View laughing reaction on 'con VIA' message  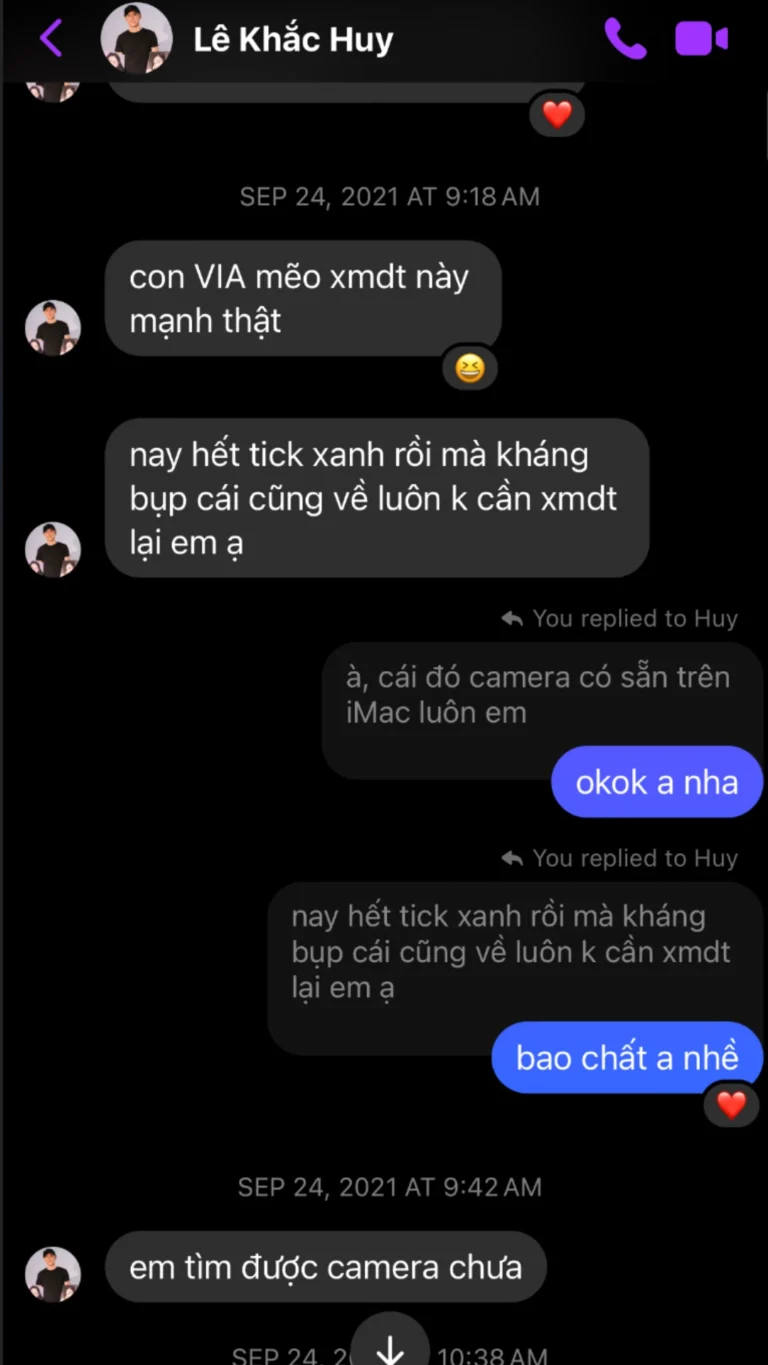click(469, 368)
